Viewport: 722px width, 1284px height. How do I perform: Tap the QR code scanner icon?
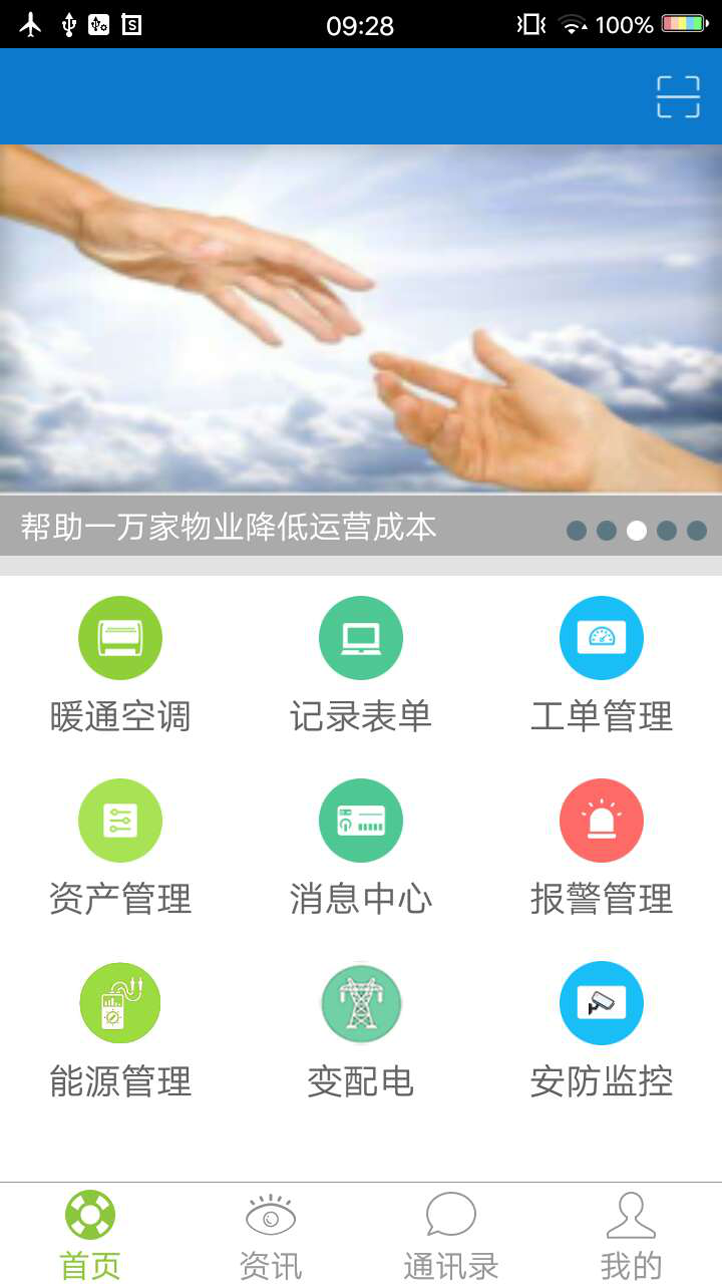point(680,97)
